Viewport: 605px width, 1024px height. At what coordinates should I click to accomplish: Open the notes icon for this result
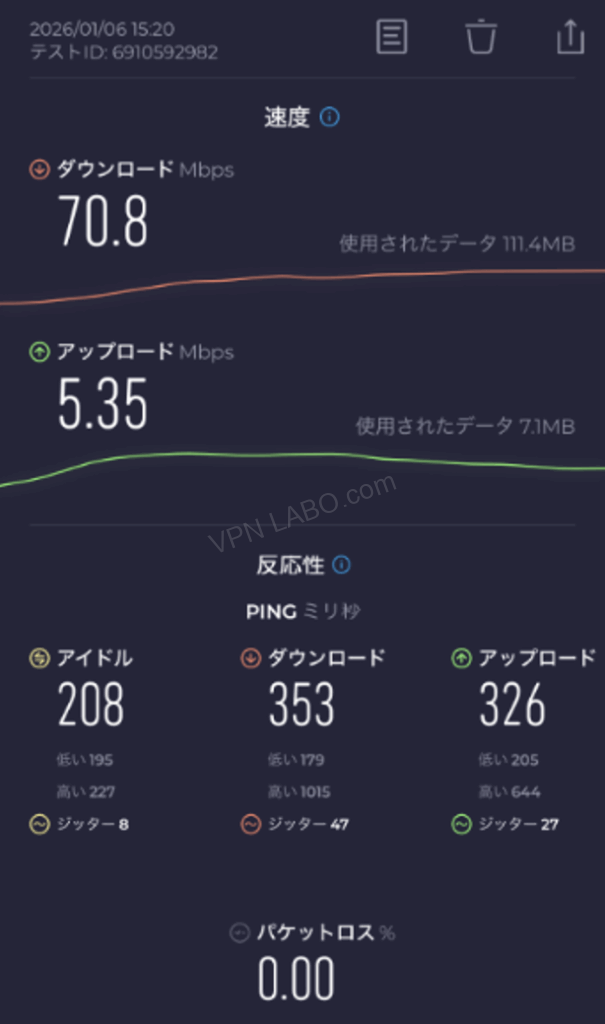tap(391, 37)
